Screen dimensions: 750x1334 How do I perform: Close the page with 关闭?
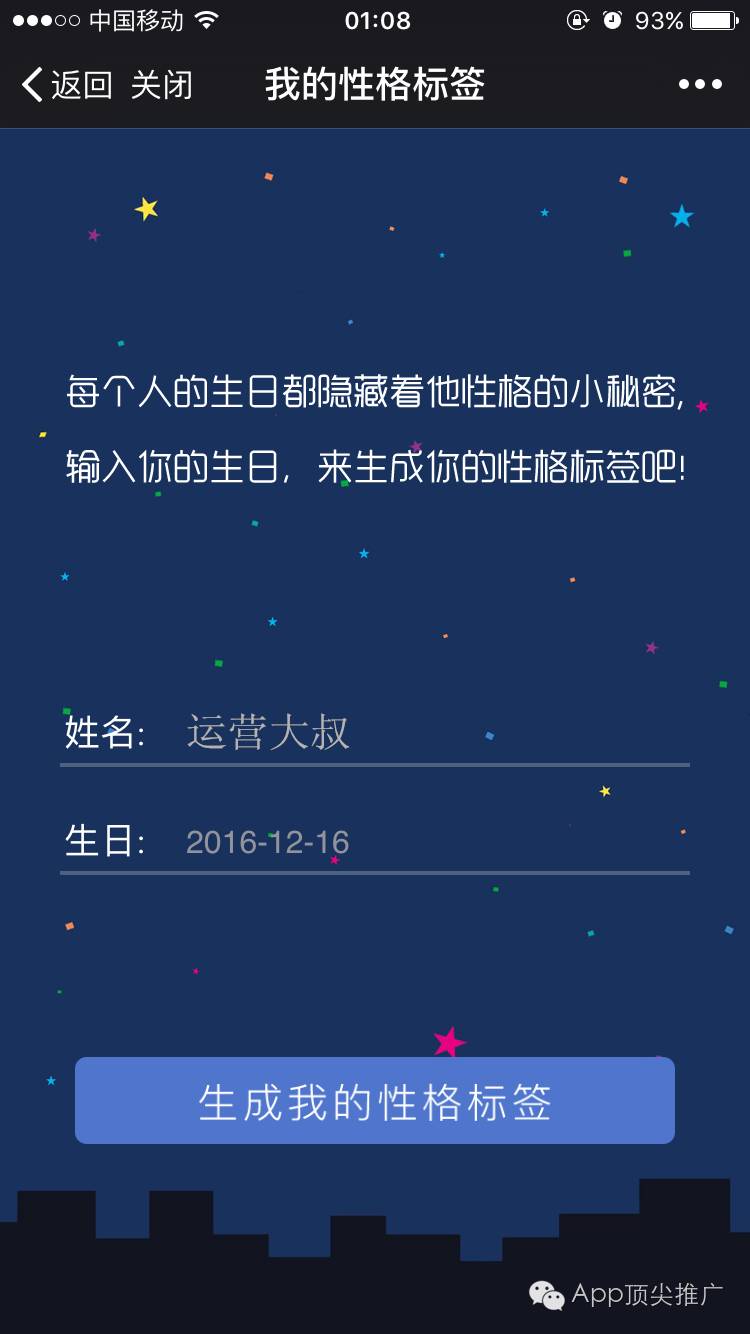(161, 85)
